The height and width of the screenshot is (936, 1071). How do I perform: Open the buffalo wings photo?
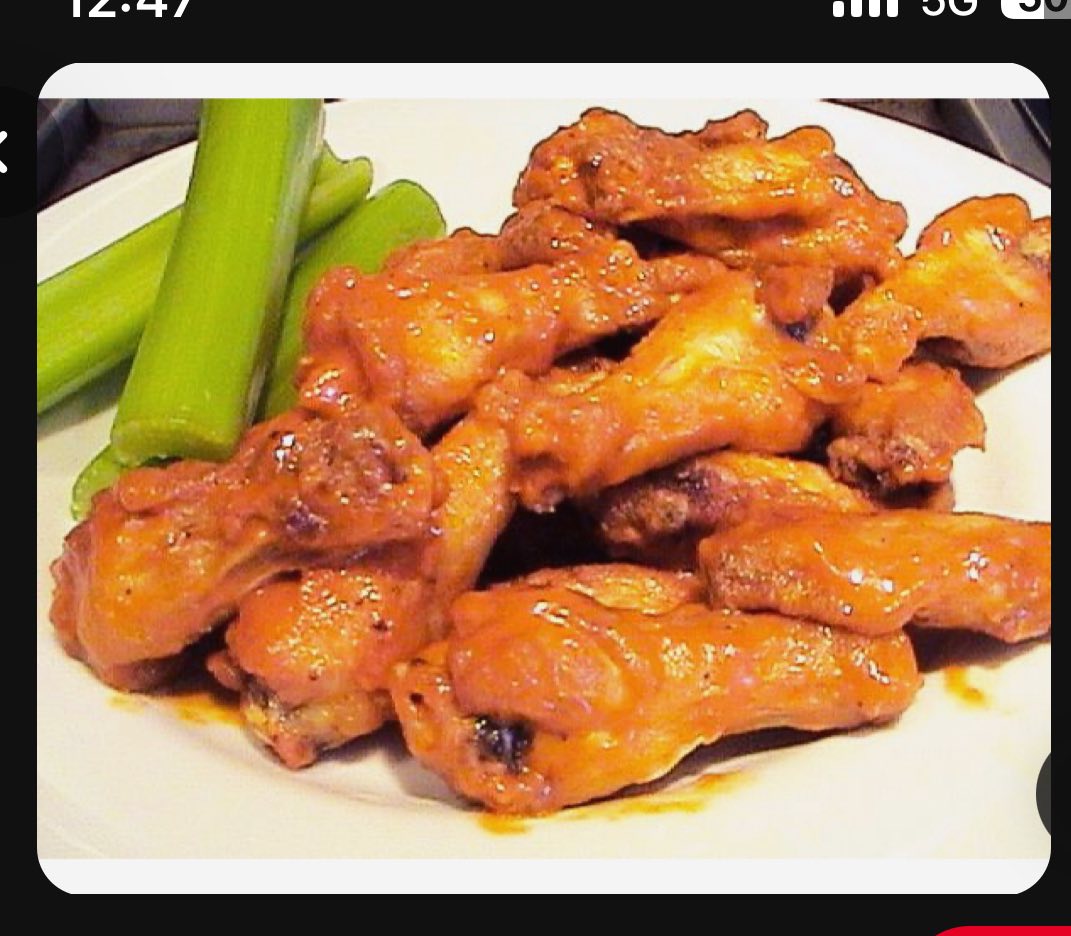[544, 478]
